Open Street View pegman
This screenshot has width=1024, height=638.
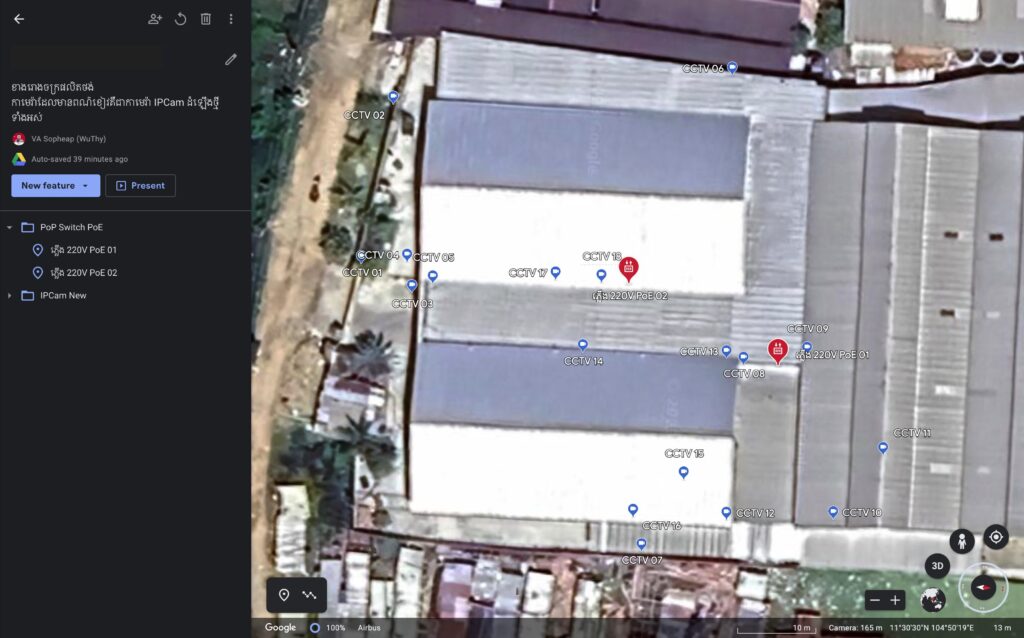click(962, 542)
